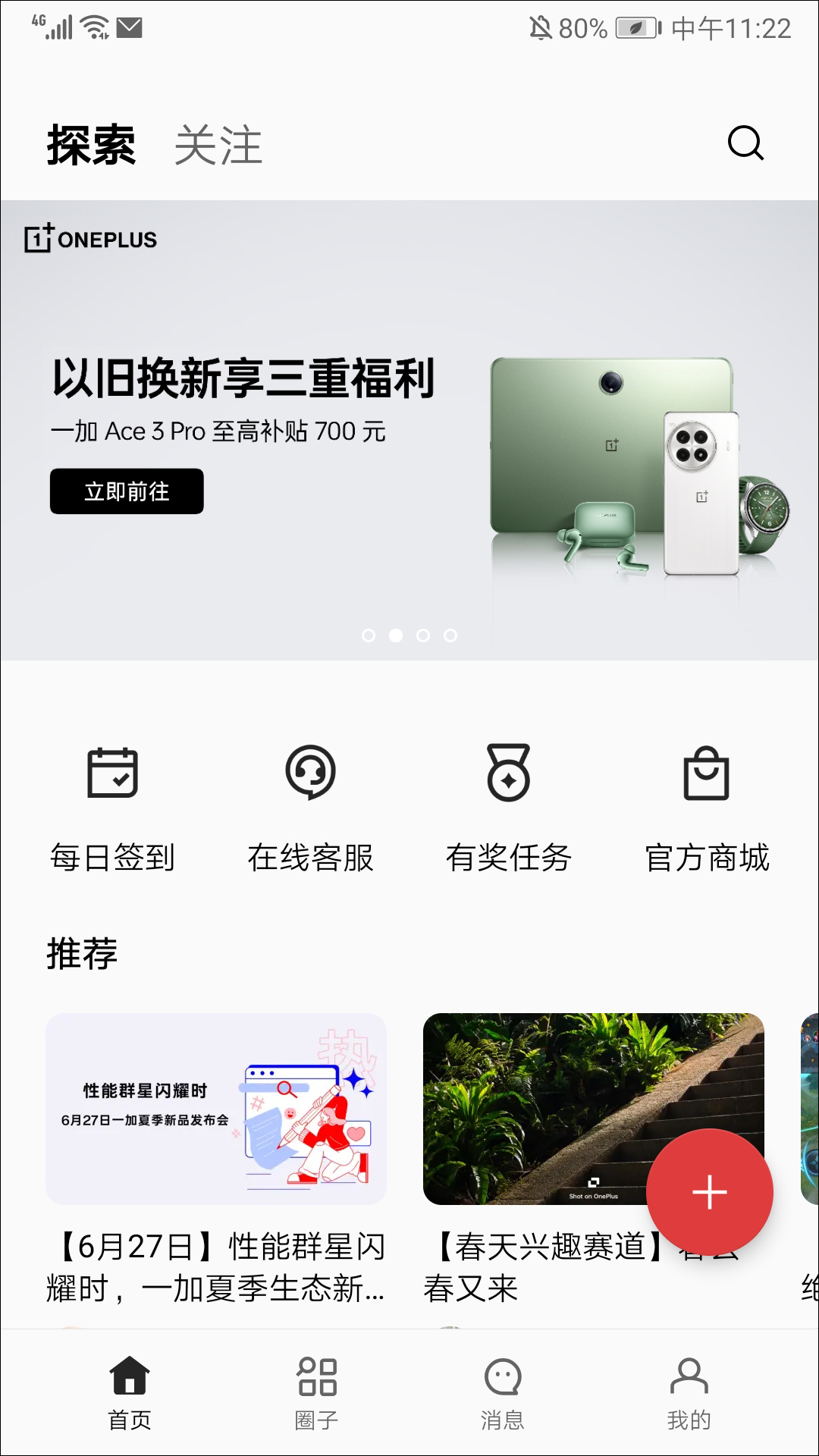This screenshot has height=1456, width=819.
Task: Tap the 立即前往 button on banner
Action: pos(127,491)
